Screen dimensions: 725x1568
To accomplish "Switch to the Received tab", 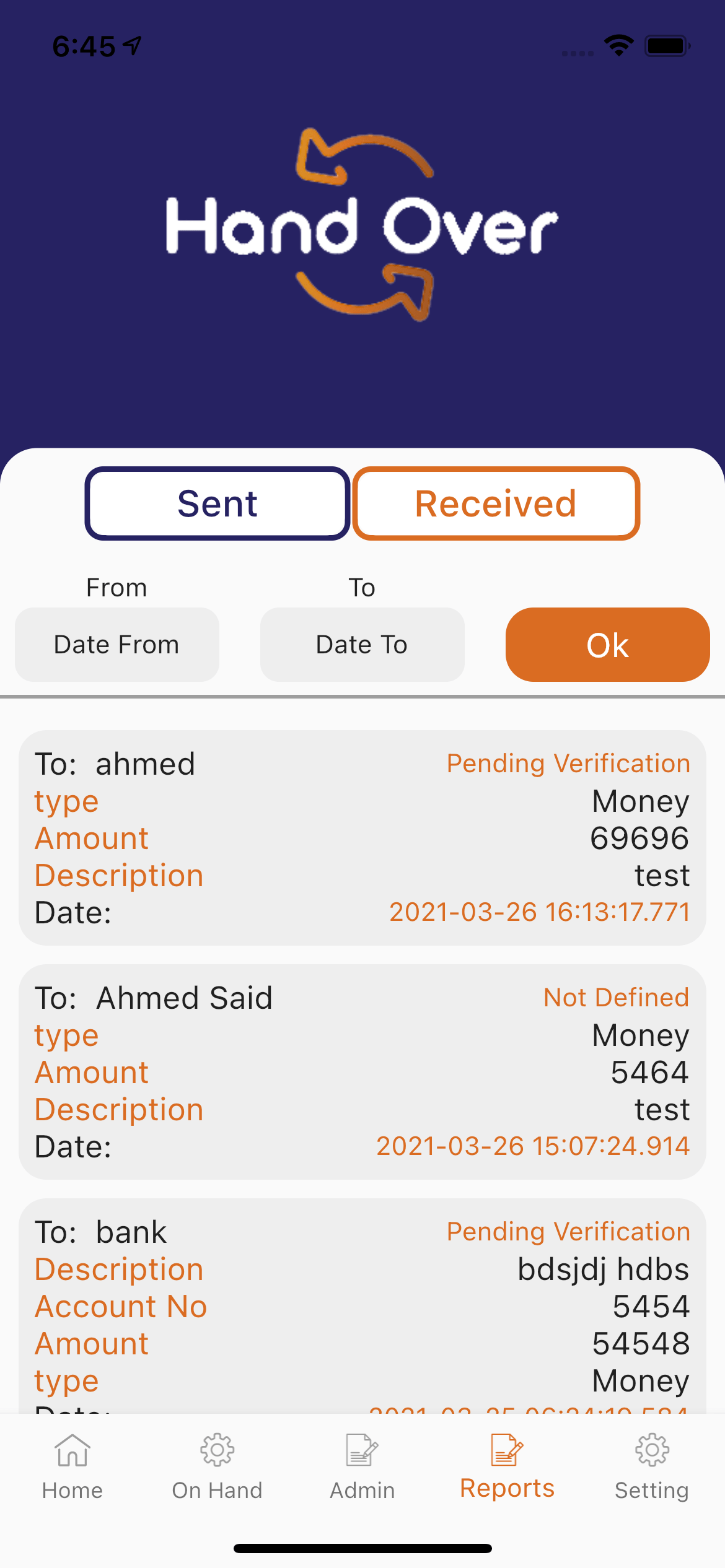I will pos(496,503).
